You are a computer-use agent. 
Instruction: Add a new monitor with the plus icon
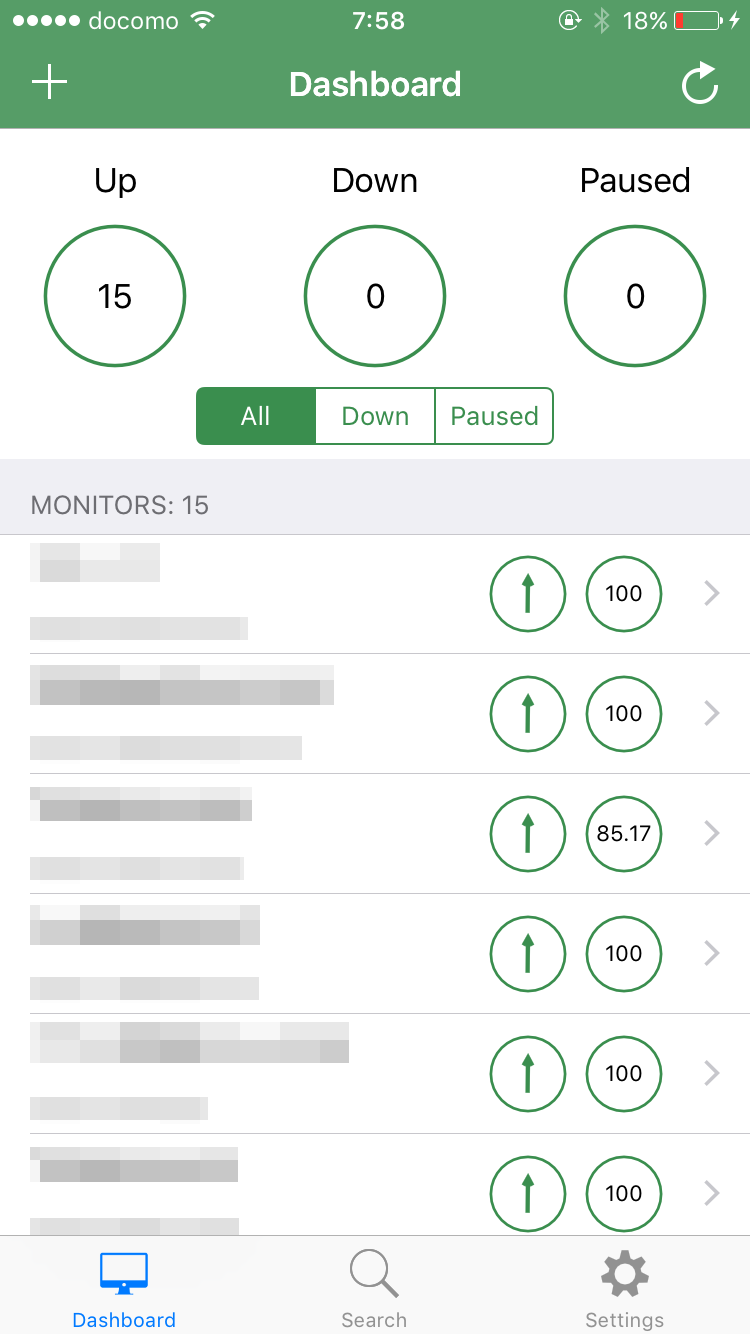(x=49, y=82)
